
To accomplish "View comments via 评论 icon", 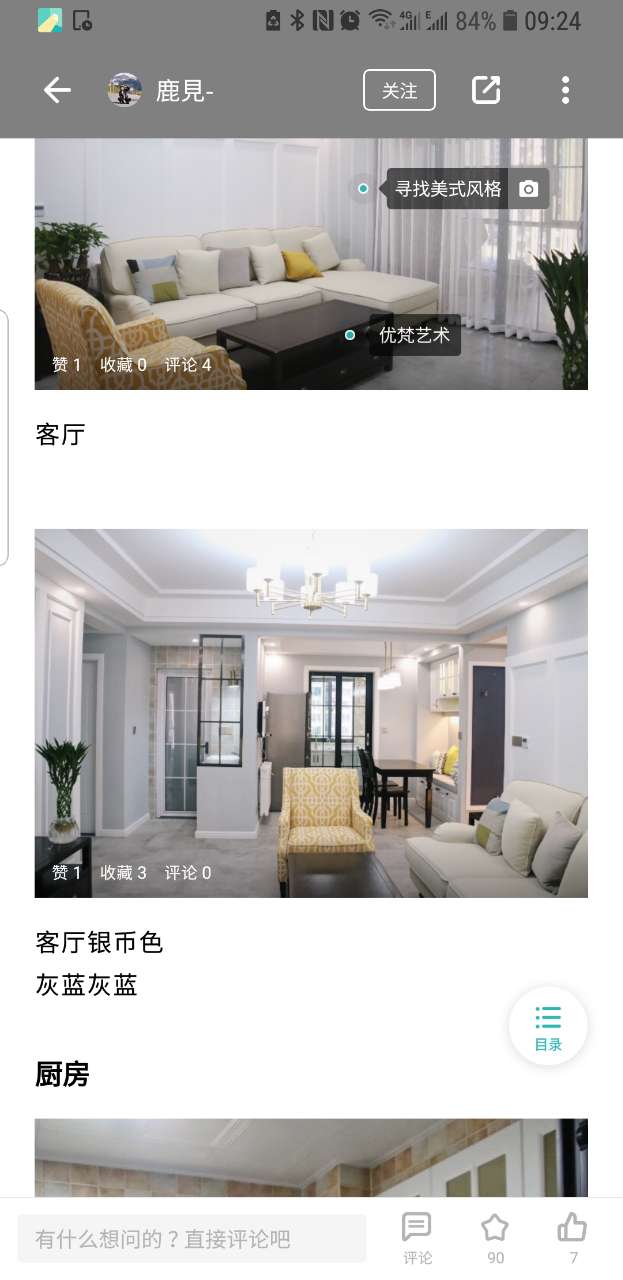I will (417, 1236).
